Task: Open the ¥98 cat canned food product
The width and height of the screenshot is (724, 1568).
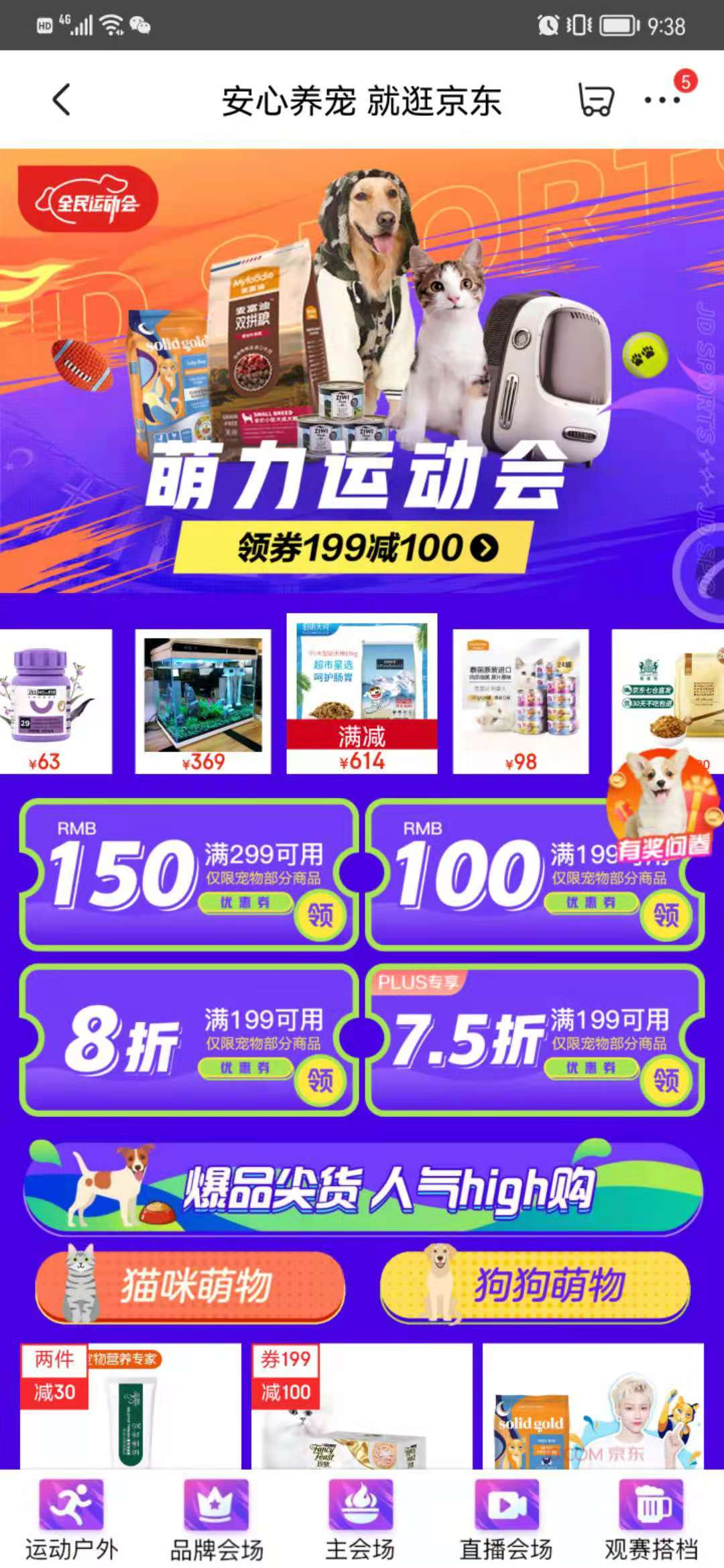Action: tap(521, 700)
